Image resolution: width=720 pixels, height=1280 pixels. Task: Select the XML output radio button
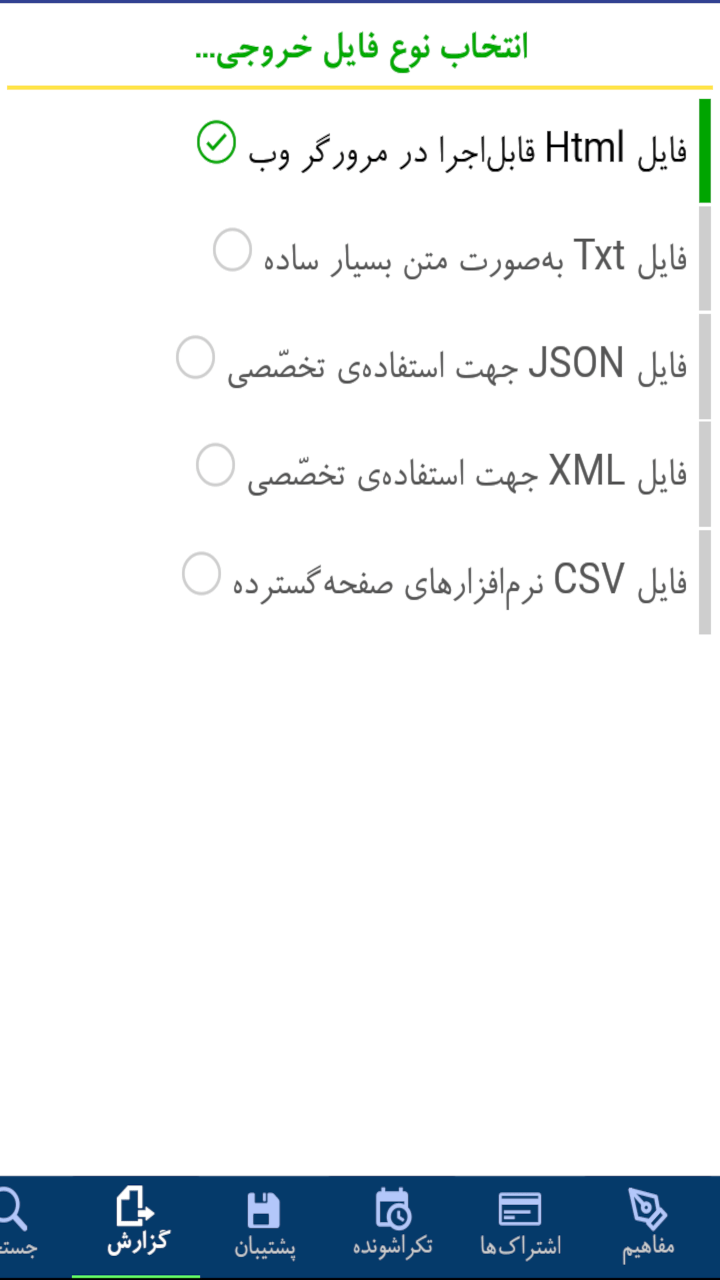click(x=215, y=465)
